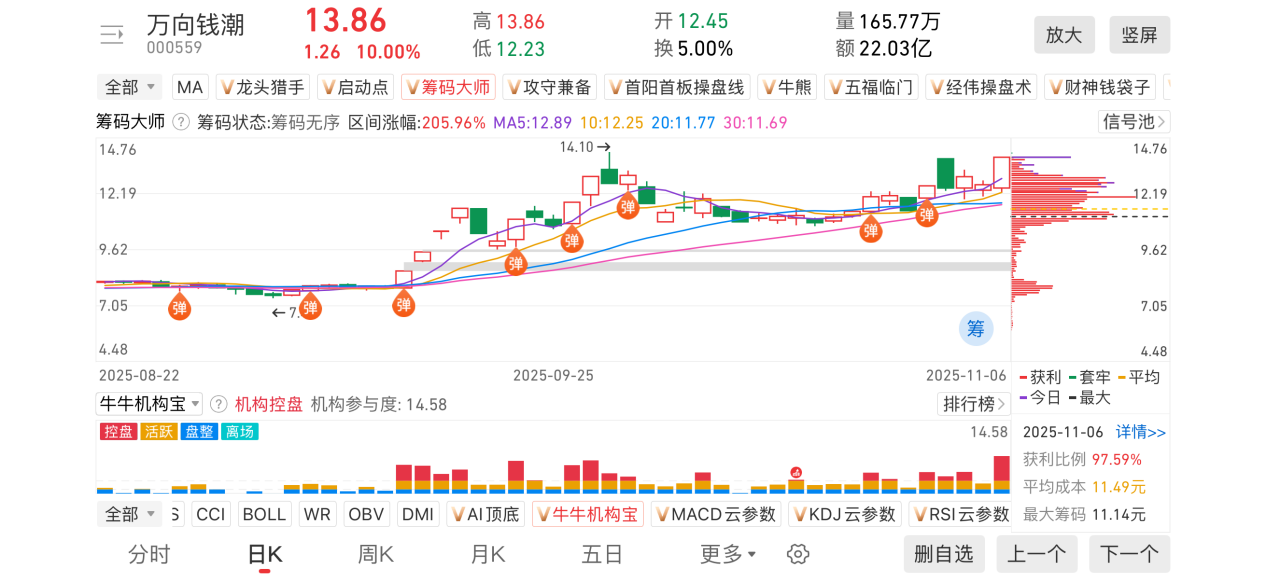Open chart settings gear

pyautogui.click(x=797, y=553)
